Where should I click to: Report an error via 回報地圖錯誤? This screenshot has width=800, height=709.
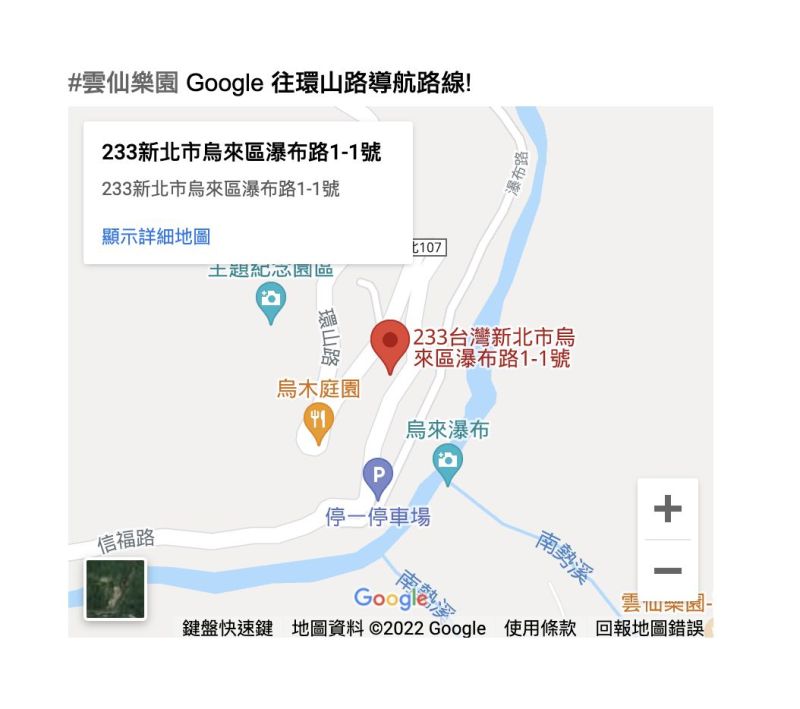tap(649, 628)
